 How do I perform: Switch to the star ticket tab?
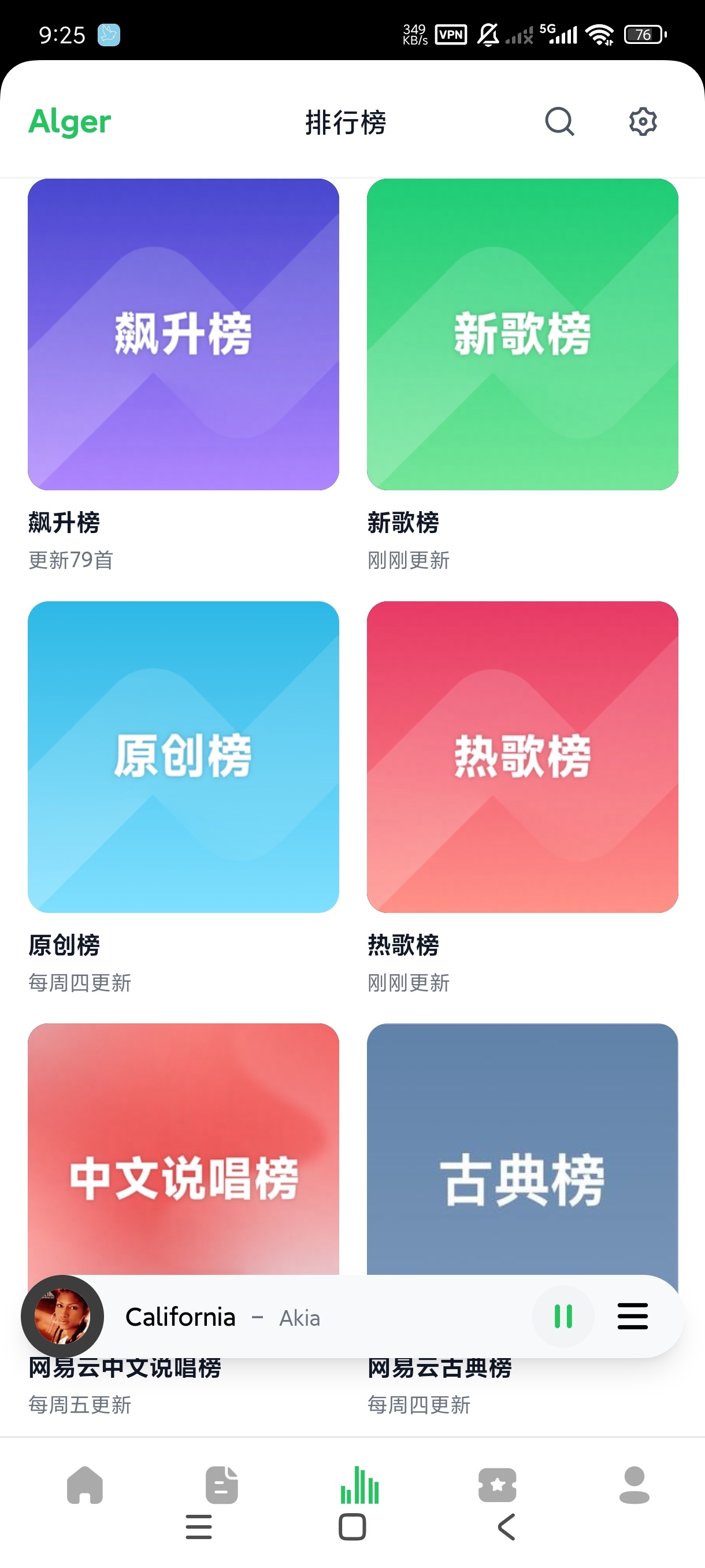pos(497,1485)
